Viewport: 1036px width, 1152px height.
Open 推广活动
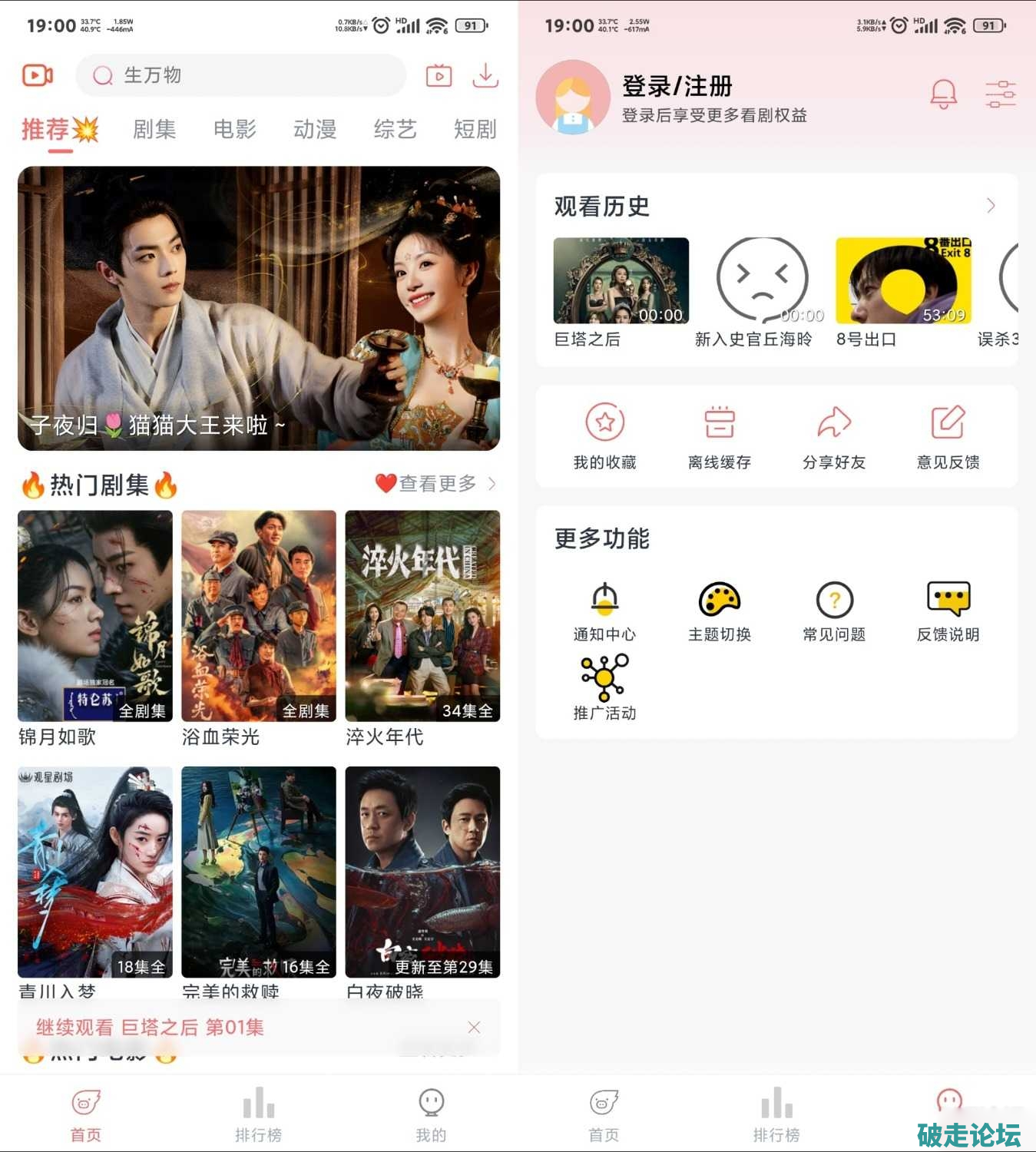(x=605, y=688)
